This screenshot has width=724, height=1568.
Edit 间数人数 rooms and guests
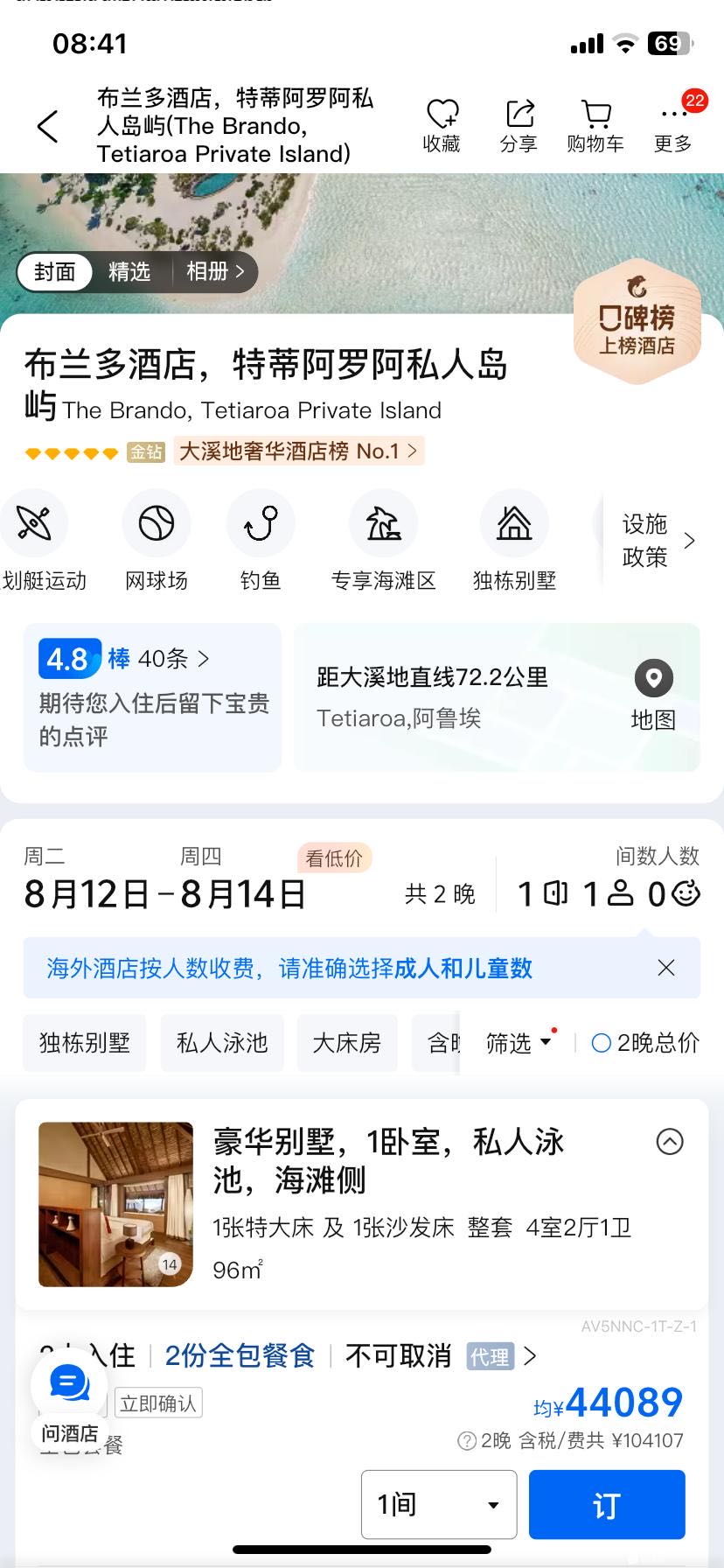tap(608, 892)
